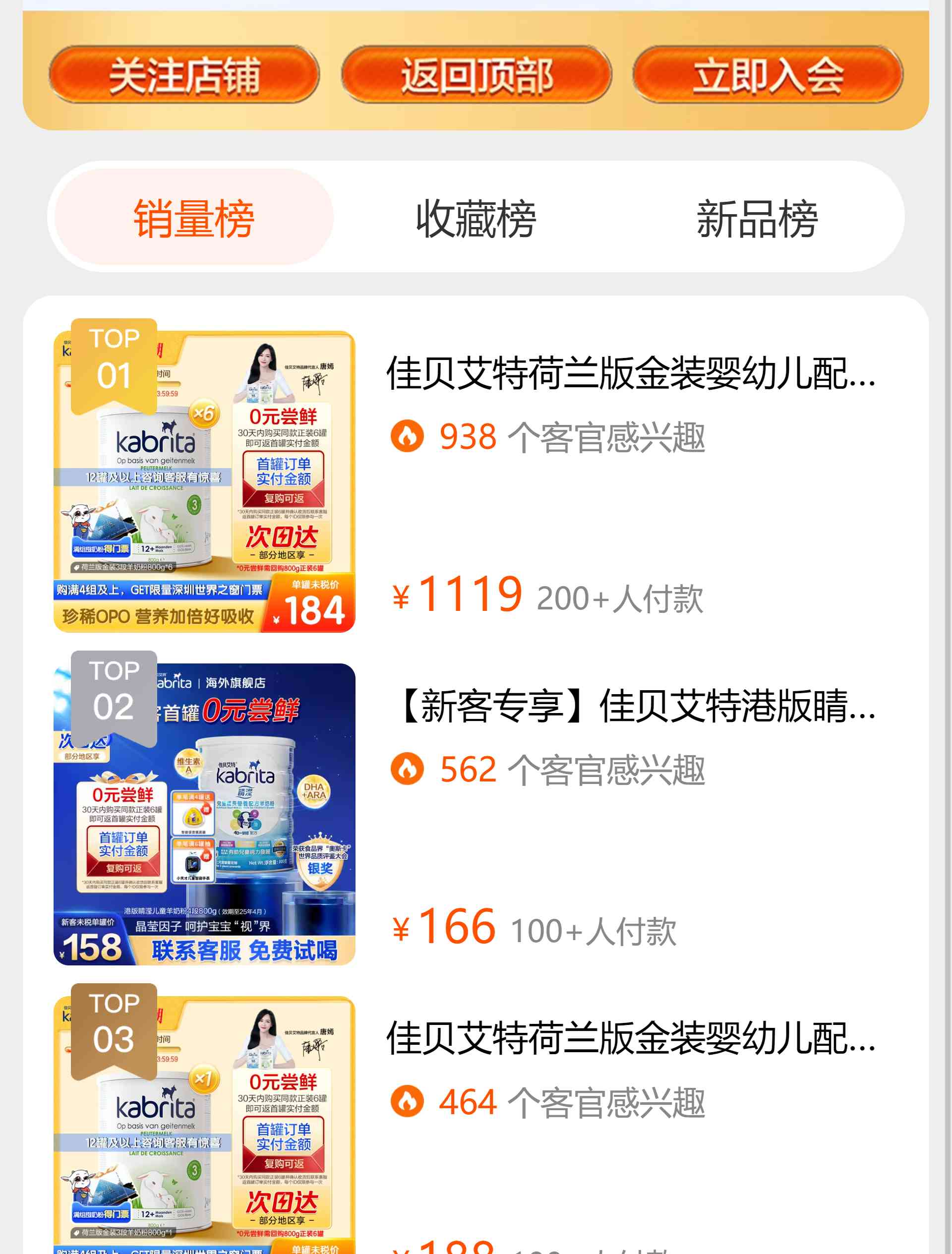
Task: Open the TOP 01 product priced ¥1119
Action: pos(629,374)
